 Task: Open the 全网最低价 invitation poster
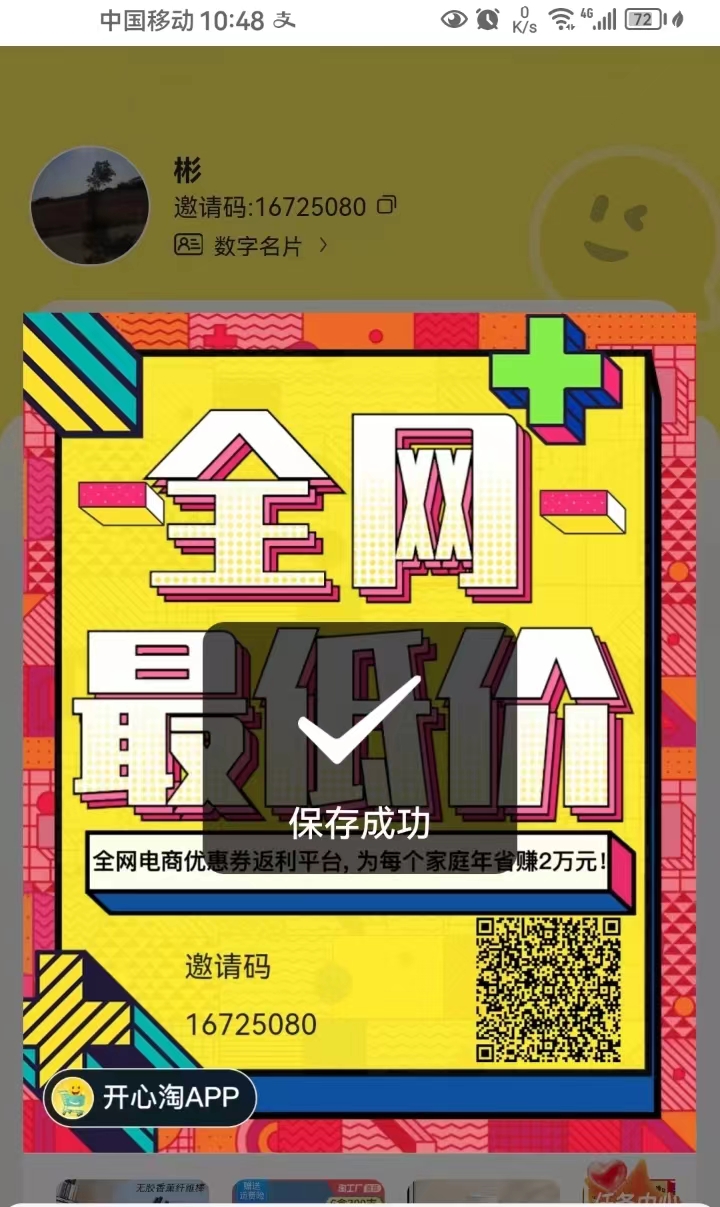pos(359,730)
